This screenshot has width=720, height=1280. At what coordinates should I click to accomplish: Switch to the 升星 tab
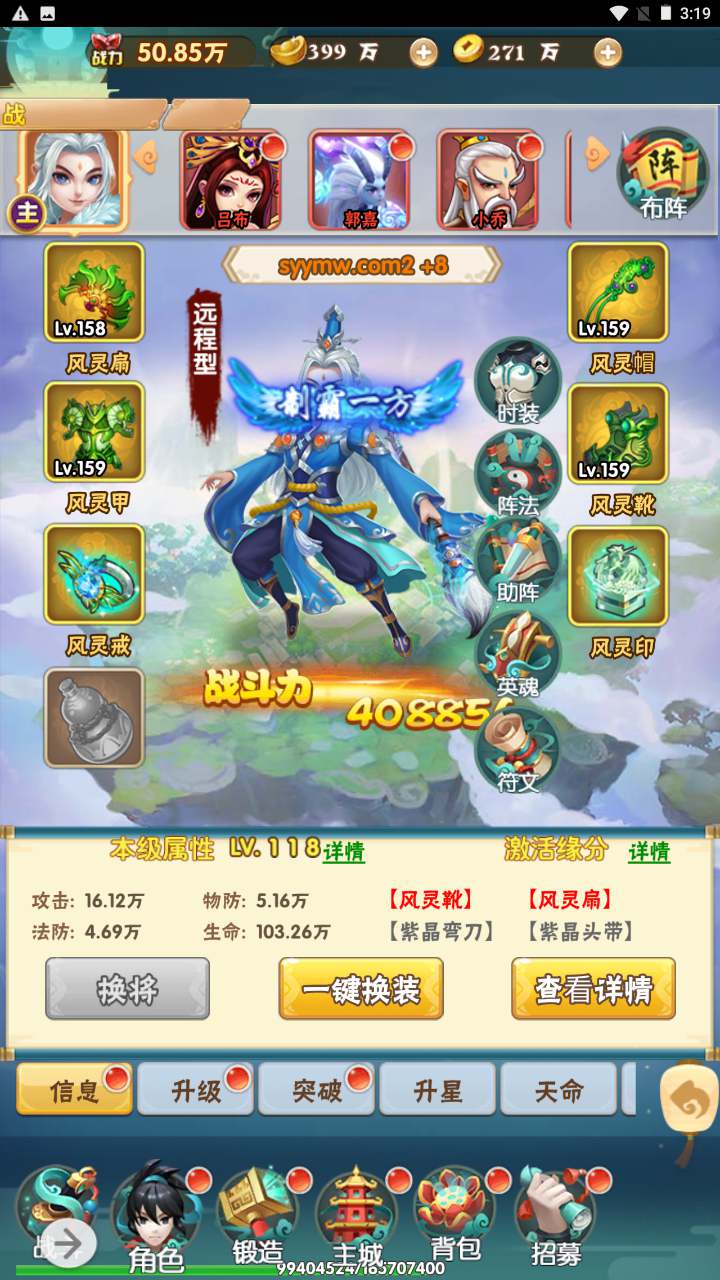click(438, 1090)
